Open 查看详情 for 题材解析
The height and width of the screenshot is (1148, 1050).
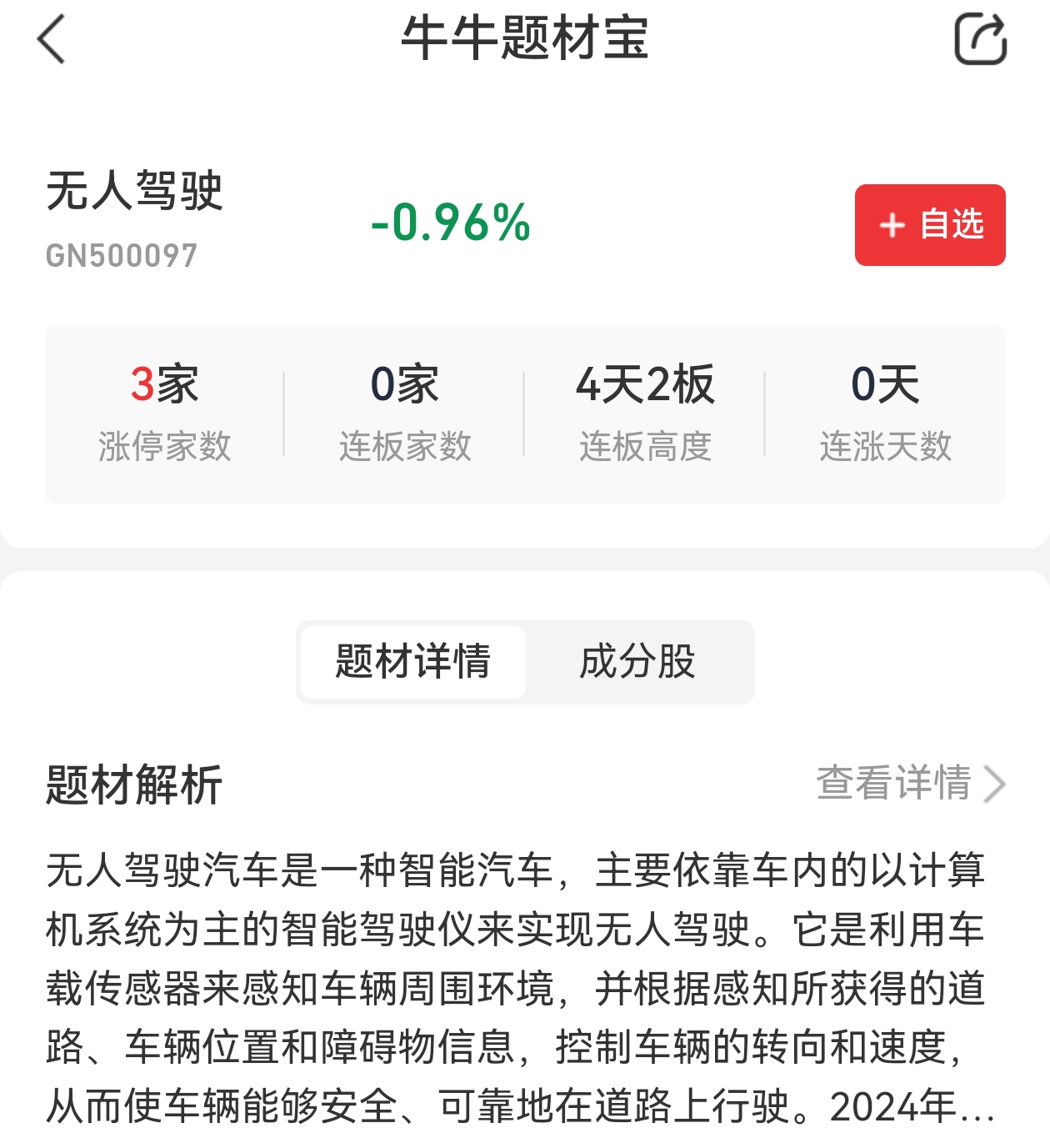(910, 784)
